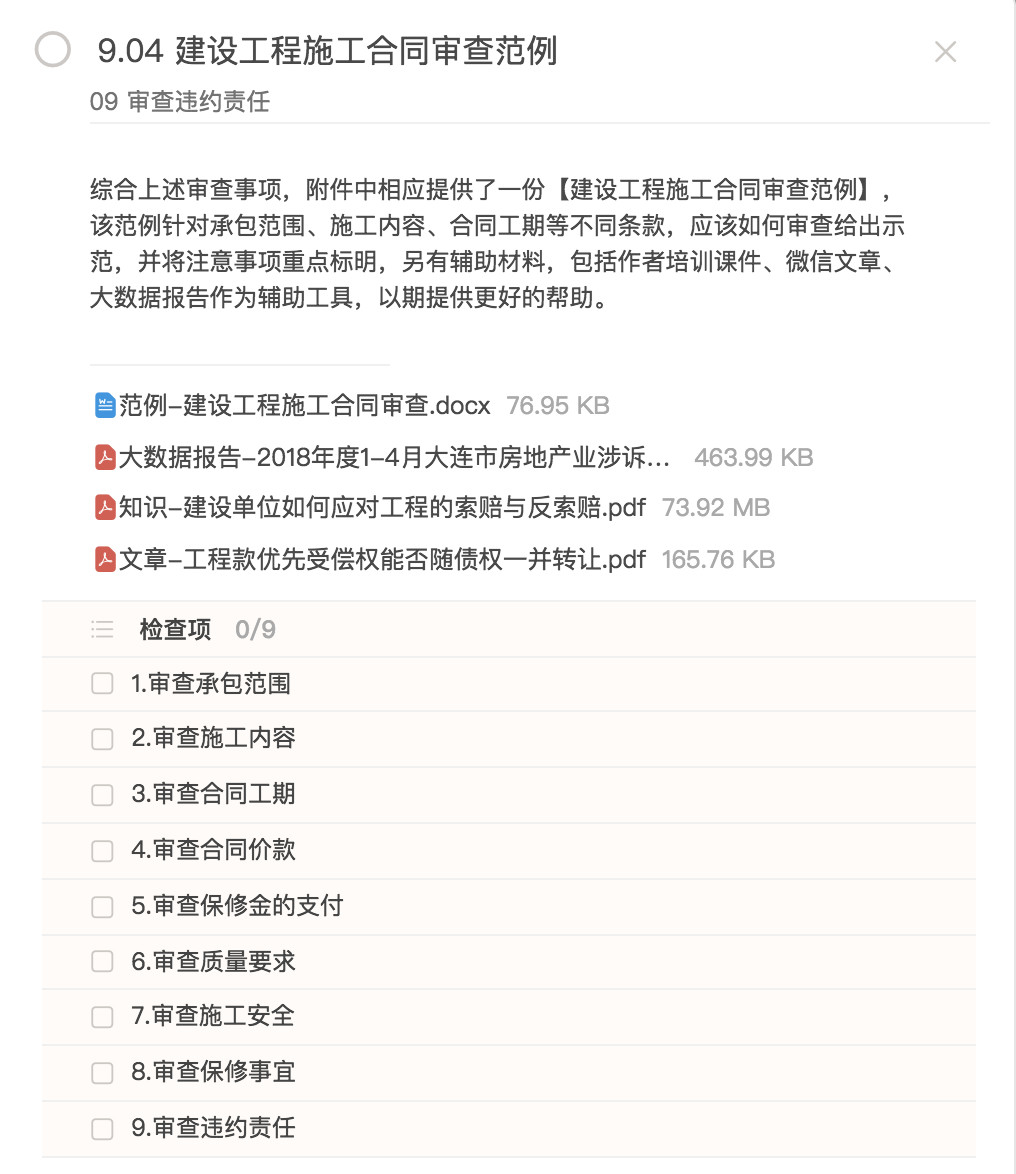Tick the 3.审查合同工期 item

coord(102,795)
